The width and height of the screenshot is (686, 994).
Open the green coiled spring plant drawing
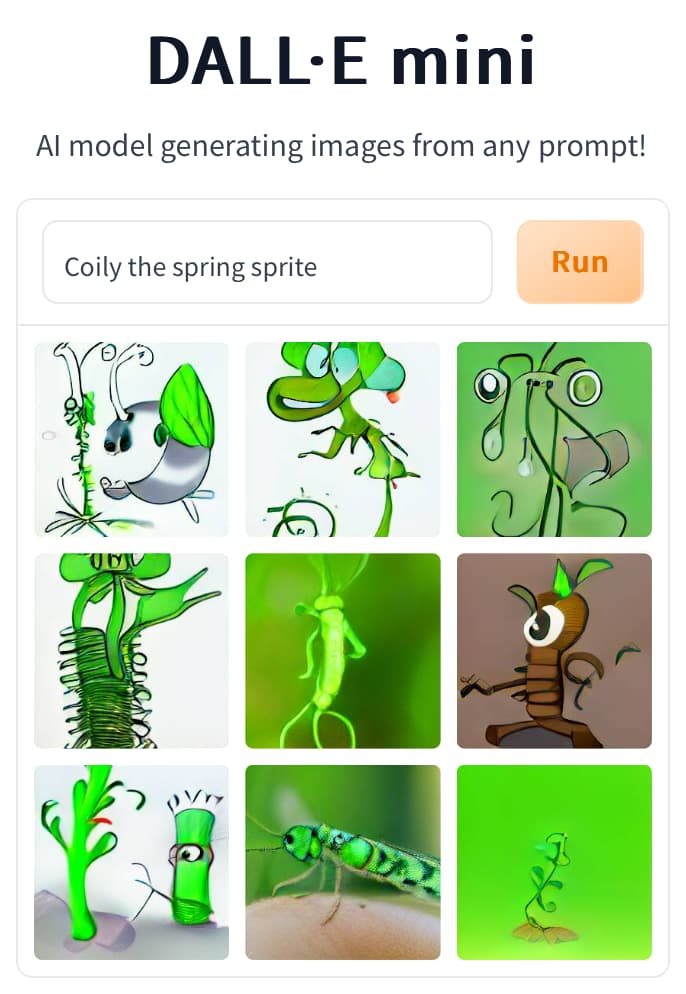131,650
